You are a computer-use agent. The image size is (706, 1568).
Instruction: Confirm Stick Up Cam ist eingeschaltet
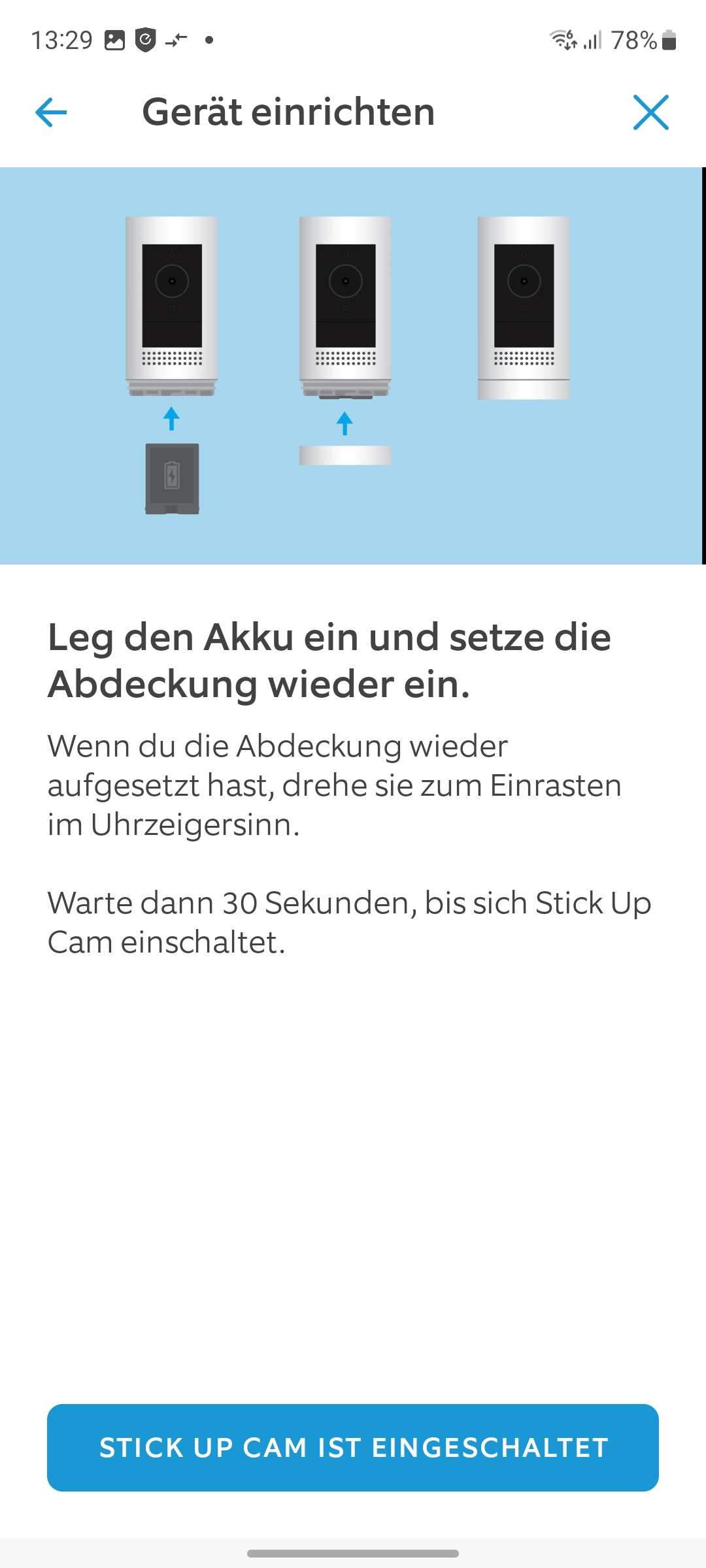[x=353, y=1448]
